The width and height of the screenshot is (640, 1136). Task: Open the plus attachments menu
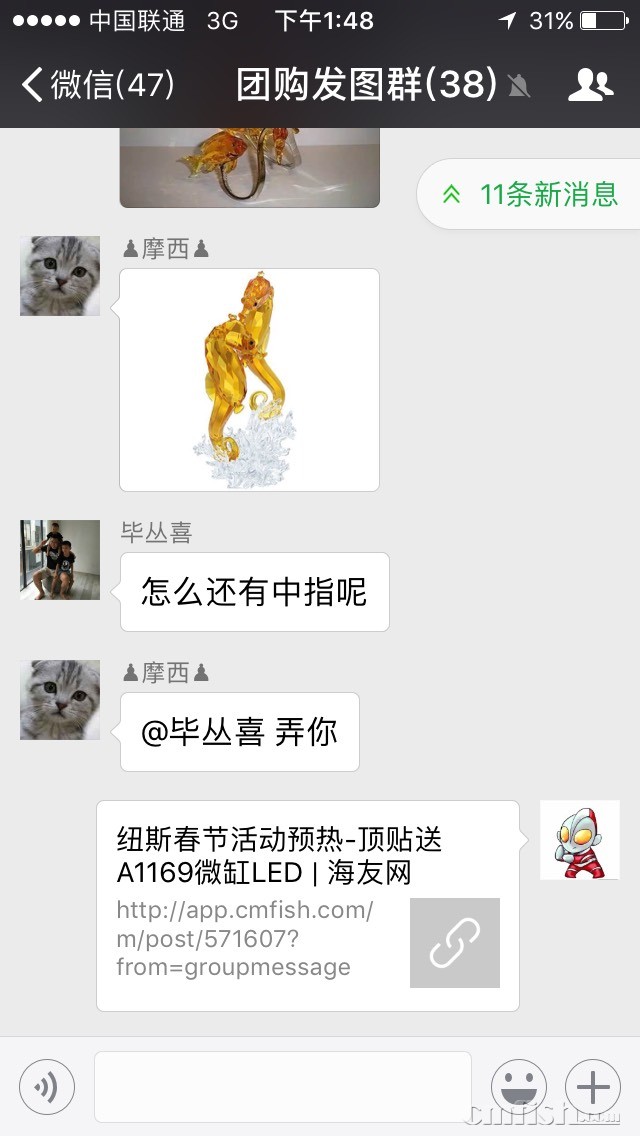[x=593, y=1087]
